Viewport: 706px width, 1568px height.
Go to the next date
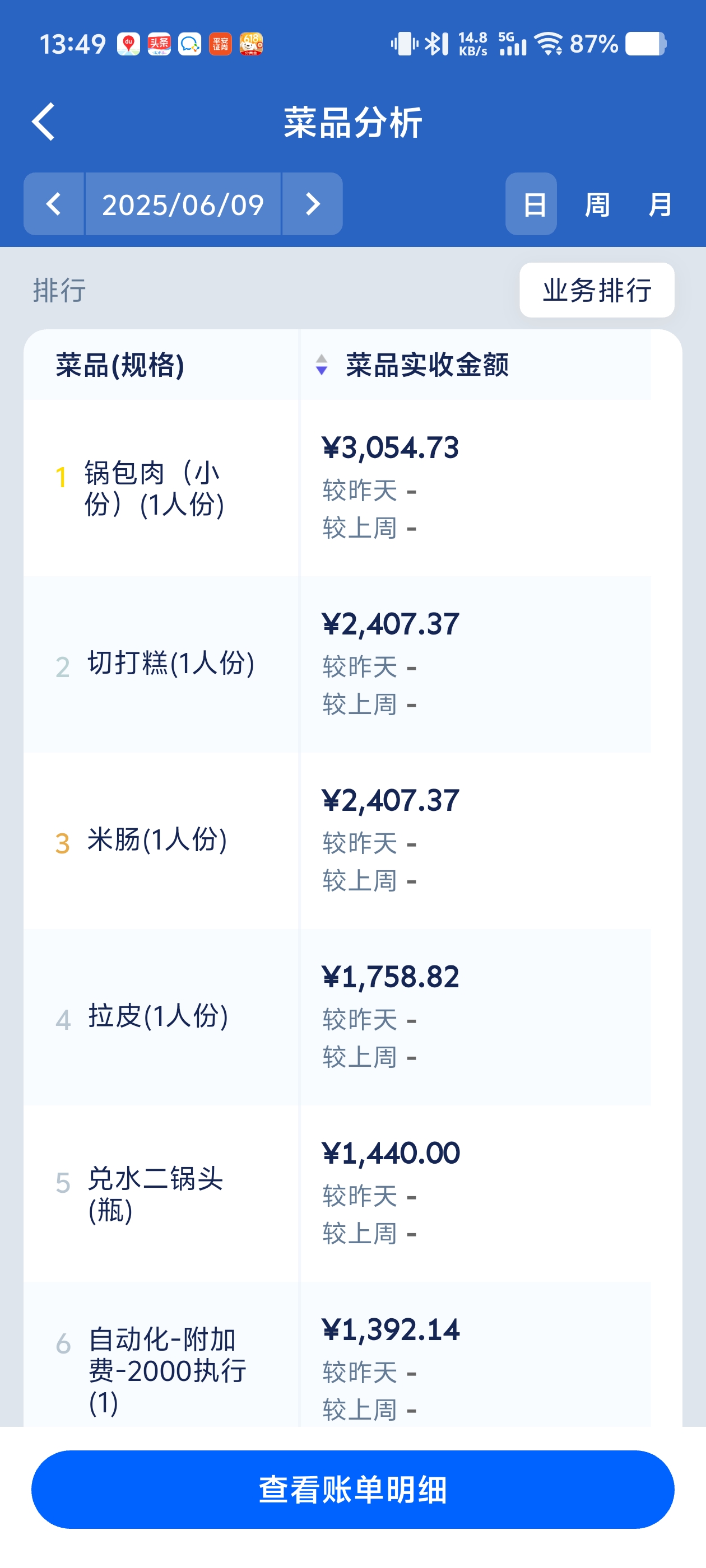click(313, 204)
